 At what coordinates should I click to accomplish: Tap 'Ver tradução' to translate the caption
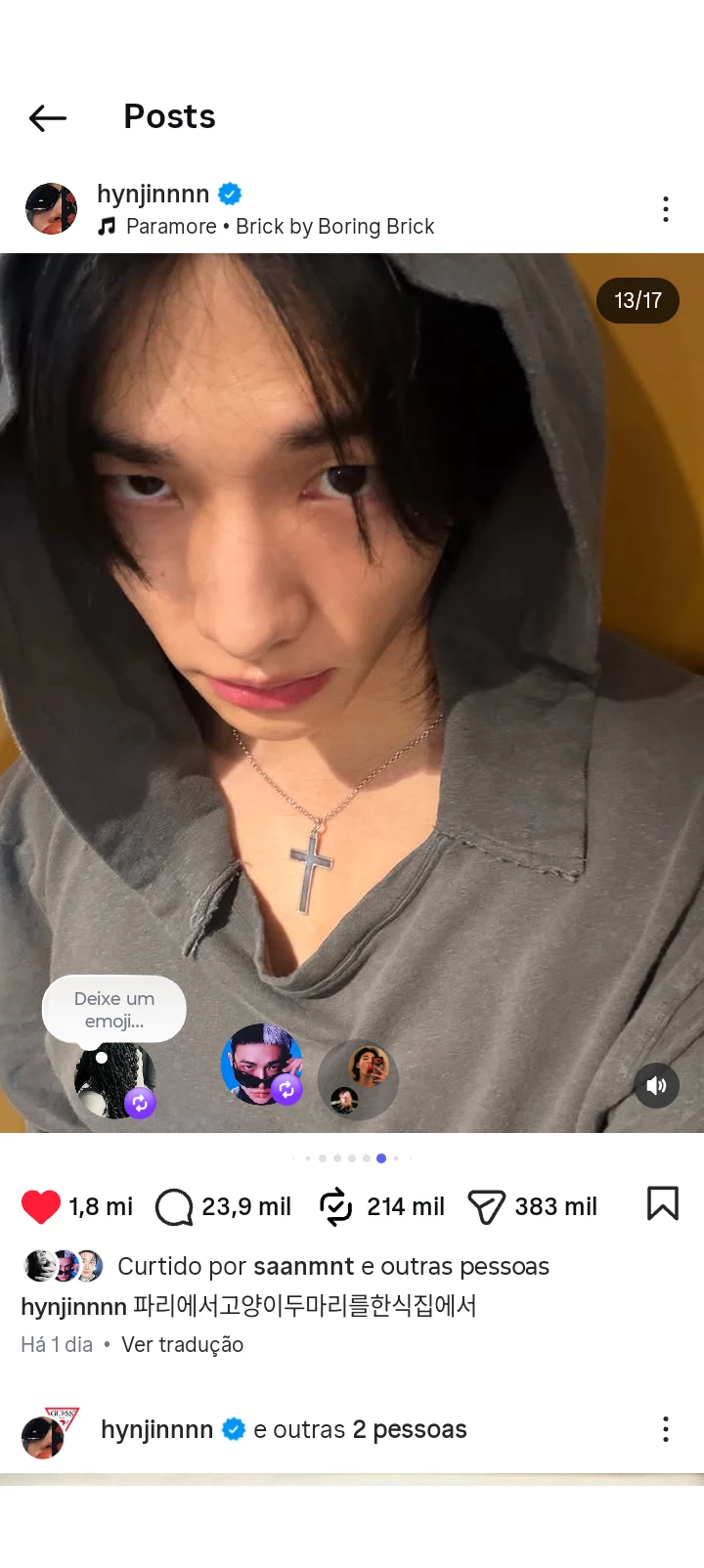[x=183, y=1345]
